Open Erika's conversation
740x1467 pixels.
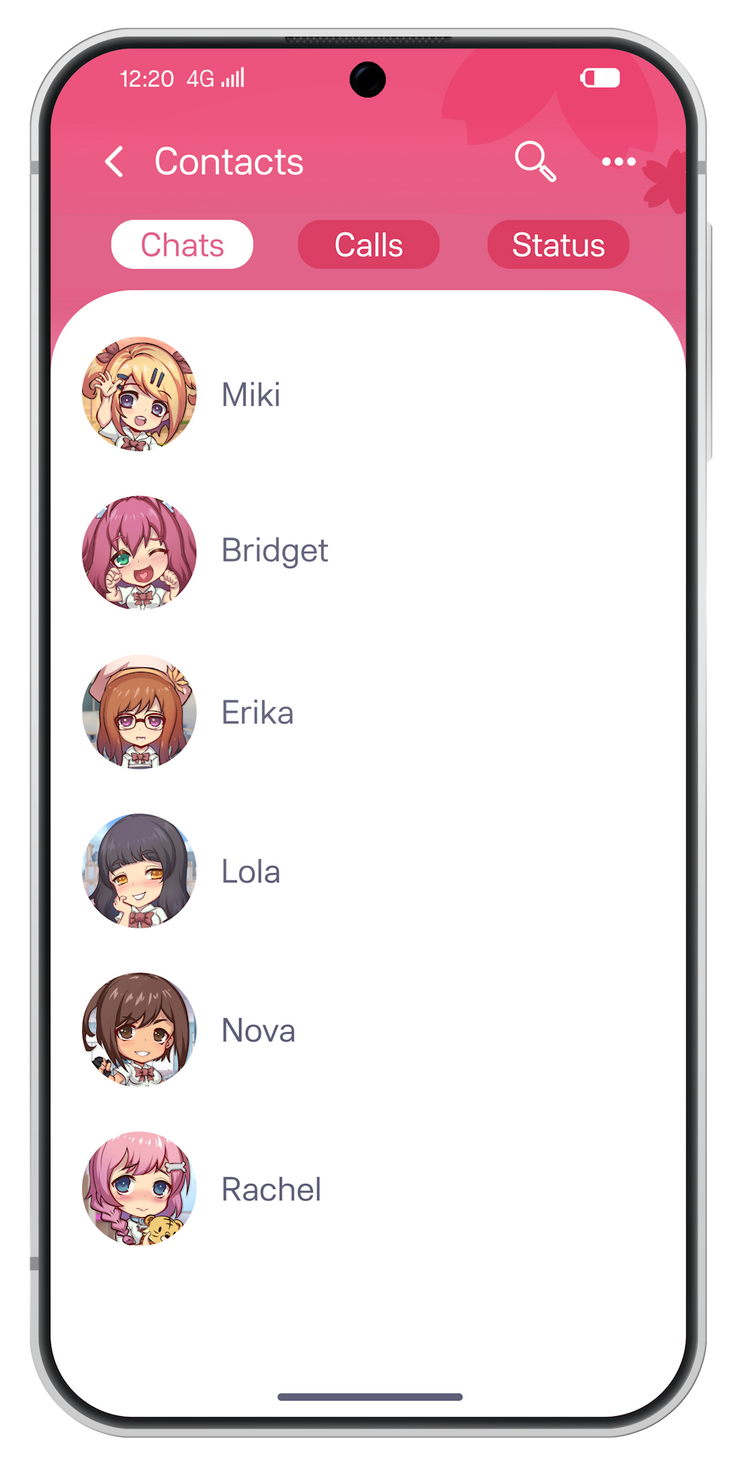[257, 712]
